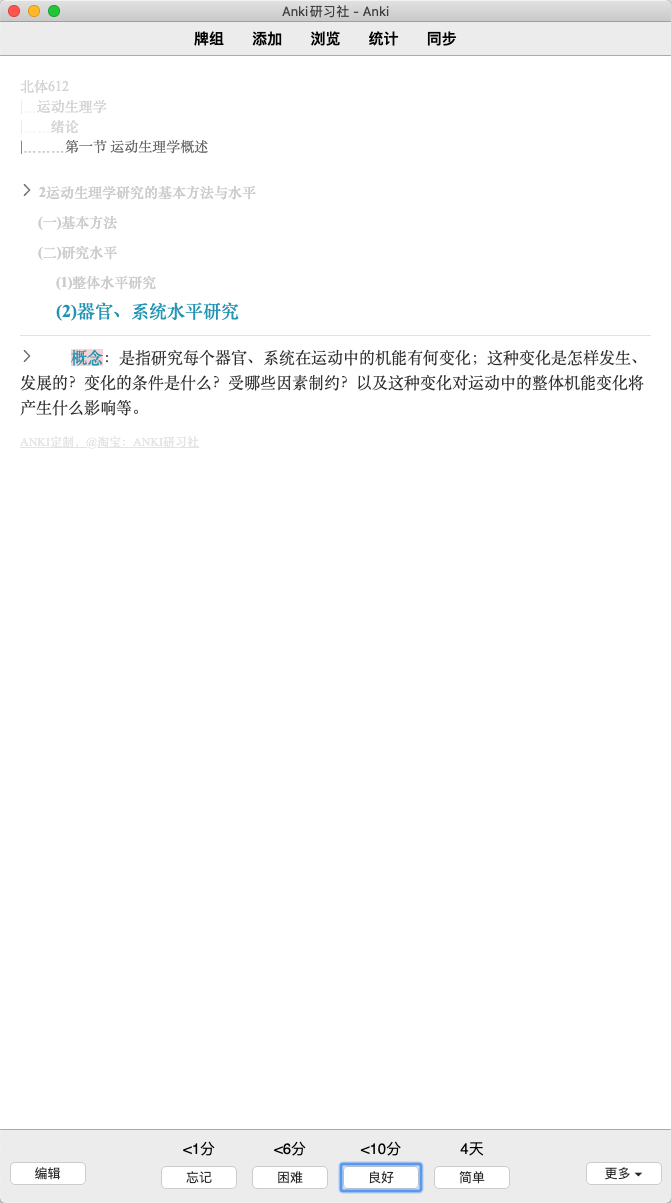The image size is (671, 1203).
Task: Start 同步 sync
Action: point(441,39)
